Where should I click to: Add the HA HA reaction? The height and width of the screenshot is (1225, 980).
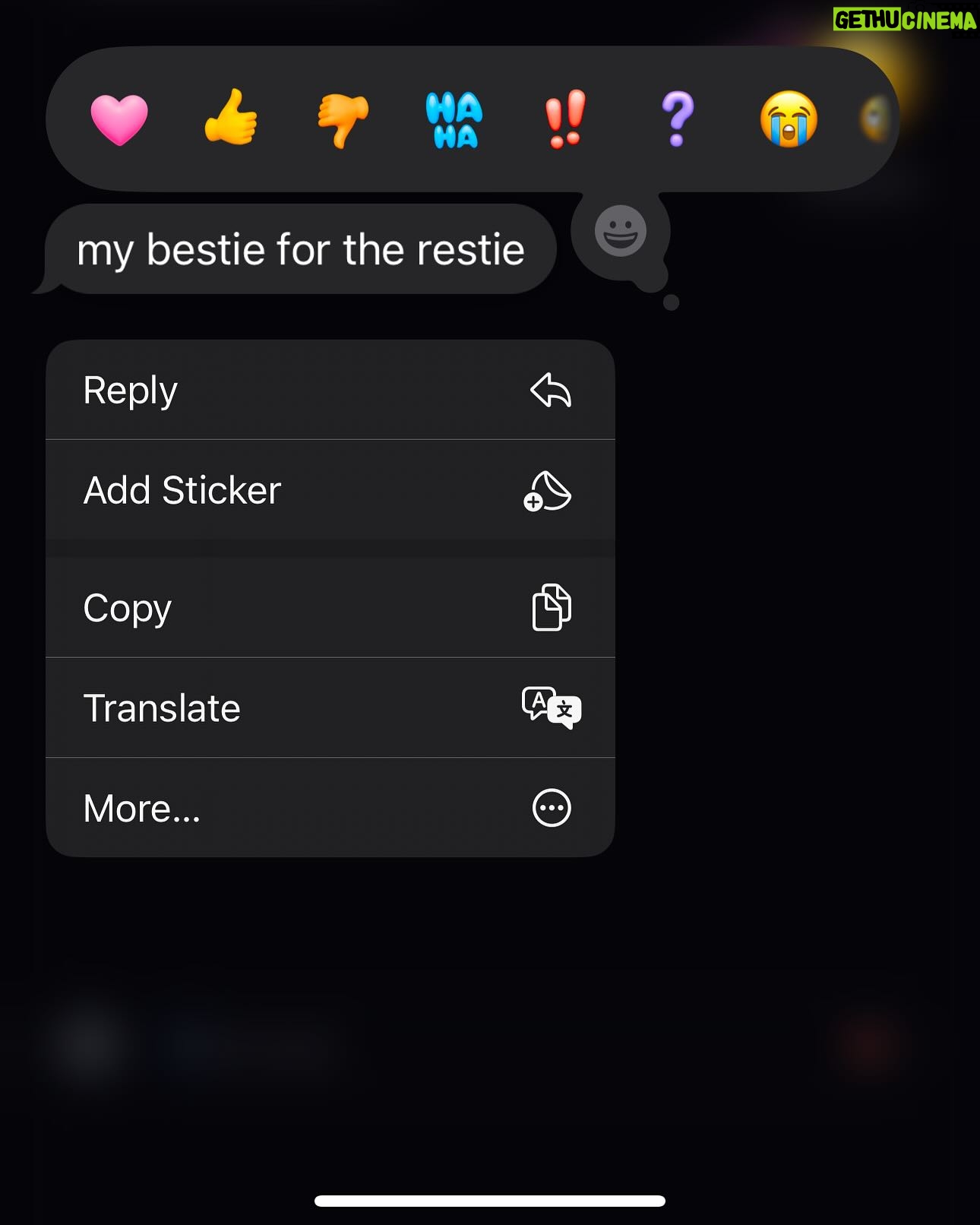pos(454,119)
